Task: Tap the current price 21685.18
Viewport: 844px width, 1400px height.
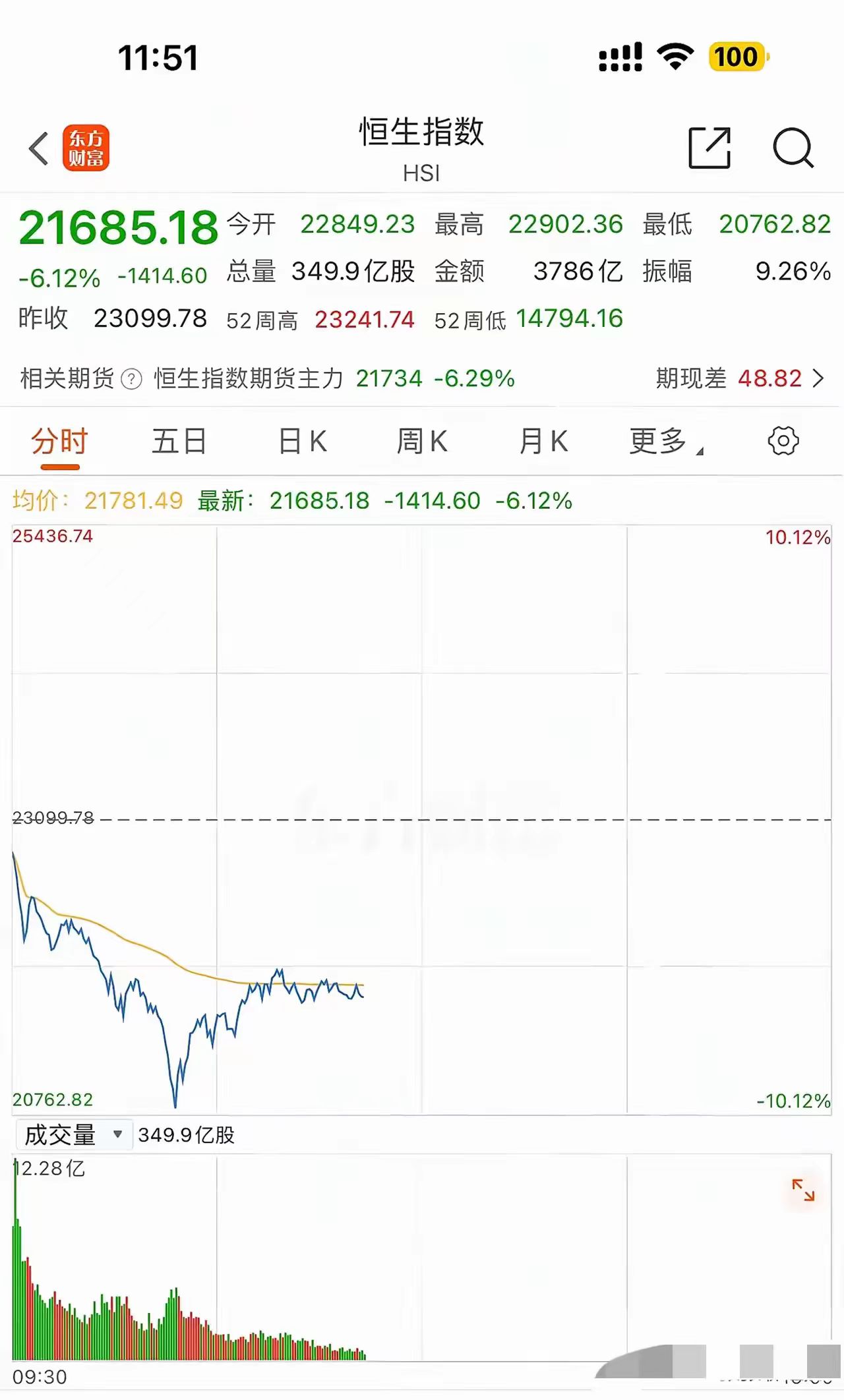Action: [119, 227]
